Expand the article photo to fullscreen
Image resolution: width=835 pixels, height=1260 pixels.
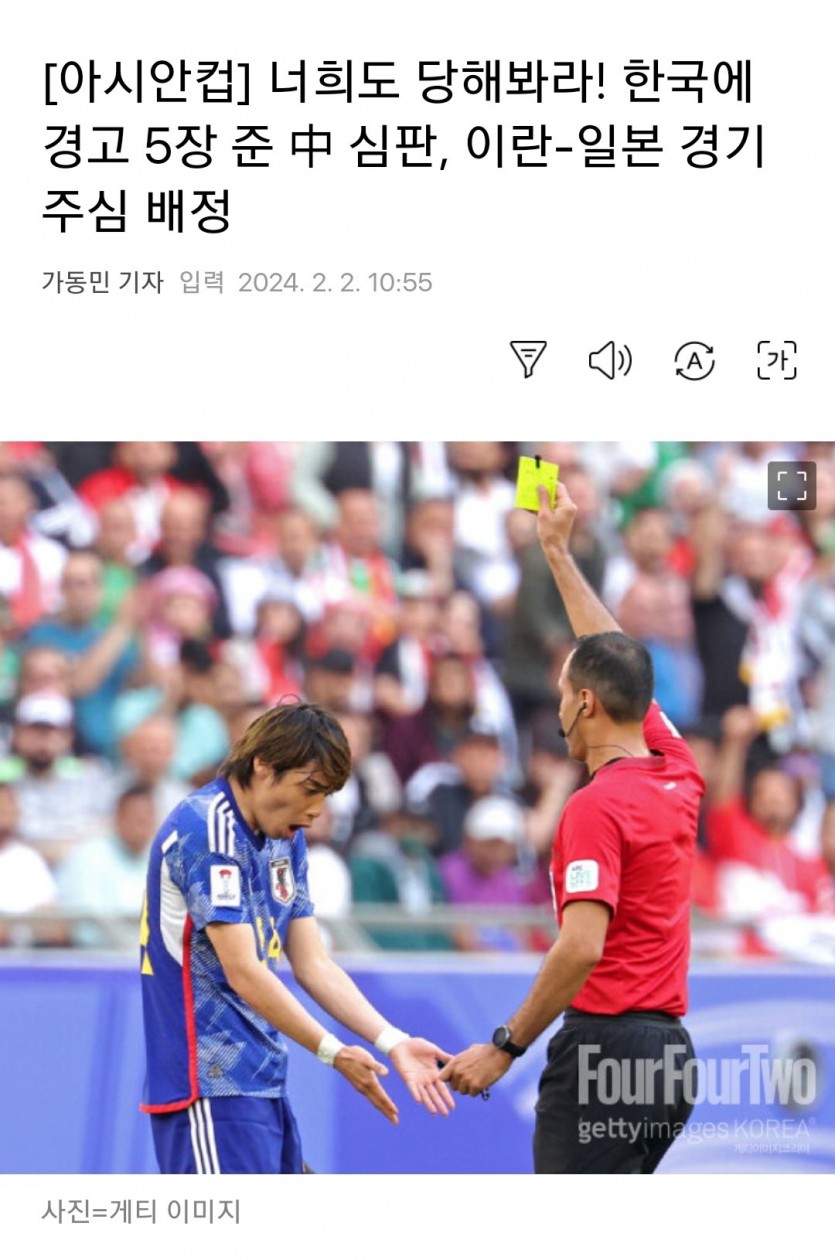(791, 486)
